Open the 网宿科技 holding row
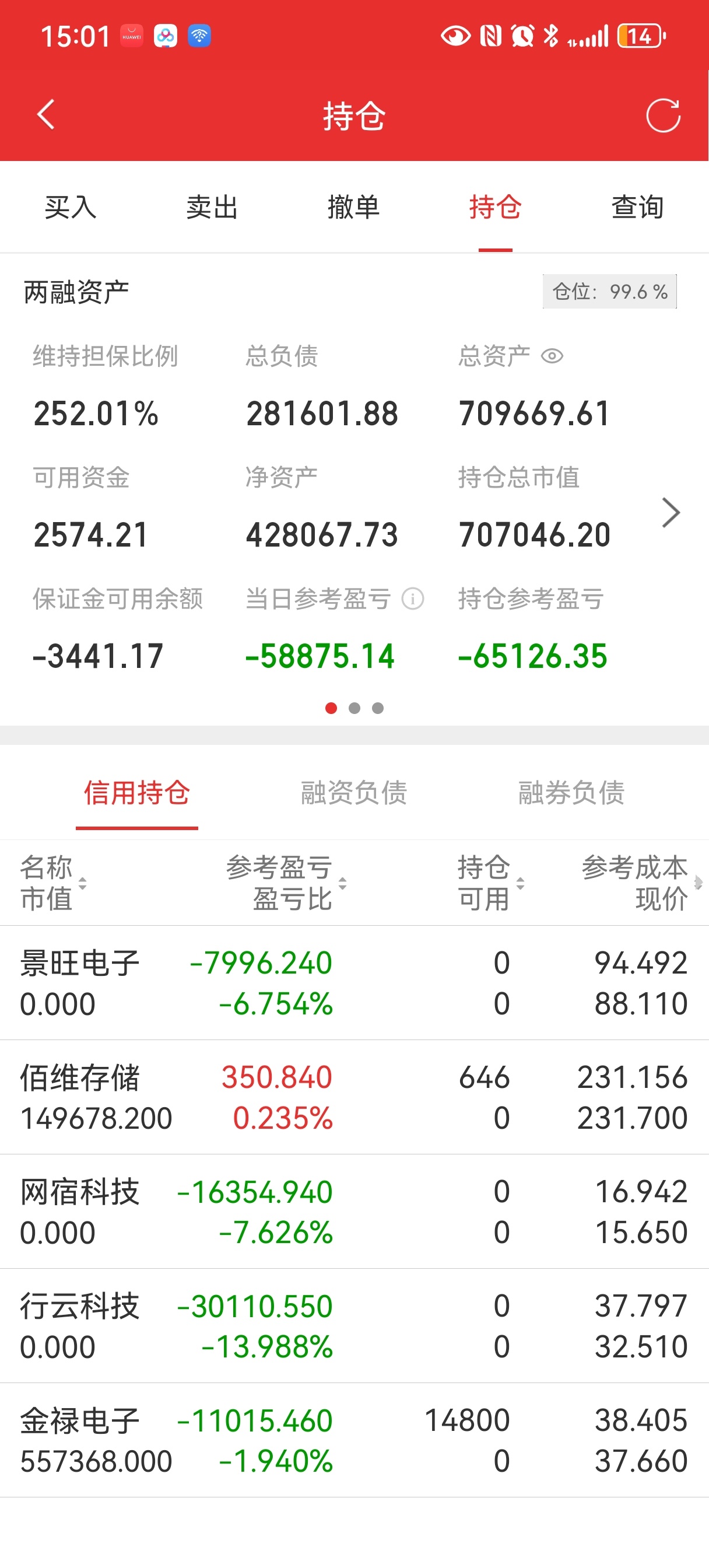Viewport: 709px width, 1568px height. pyautogui.click(x=354, y=1212)
